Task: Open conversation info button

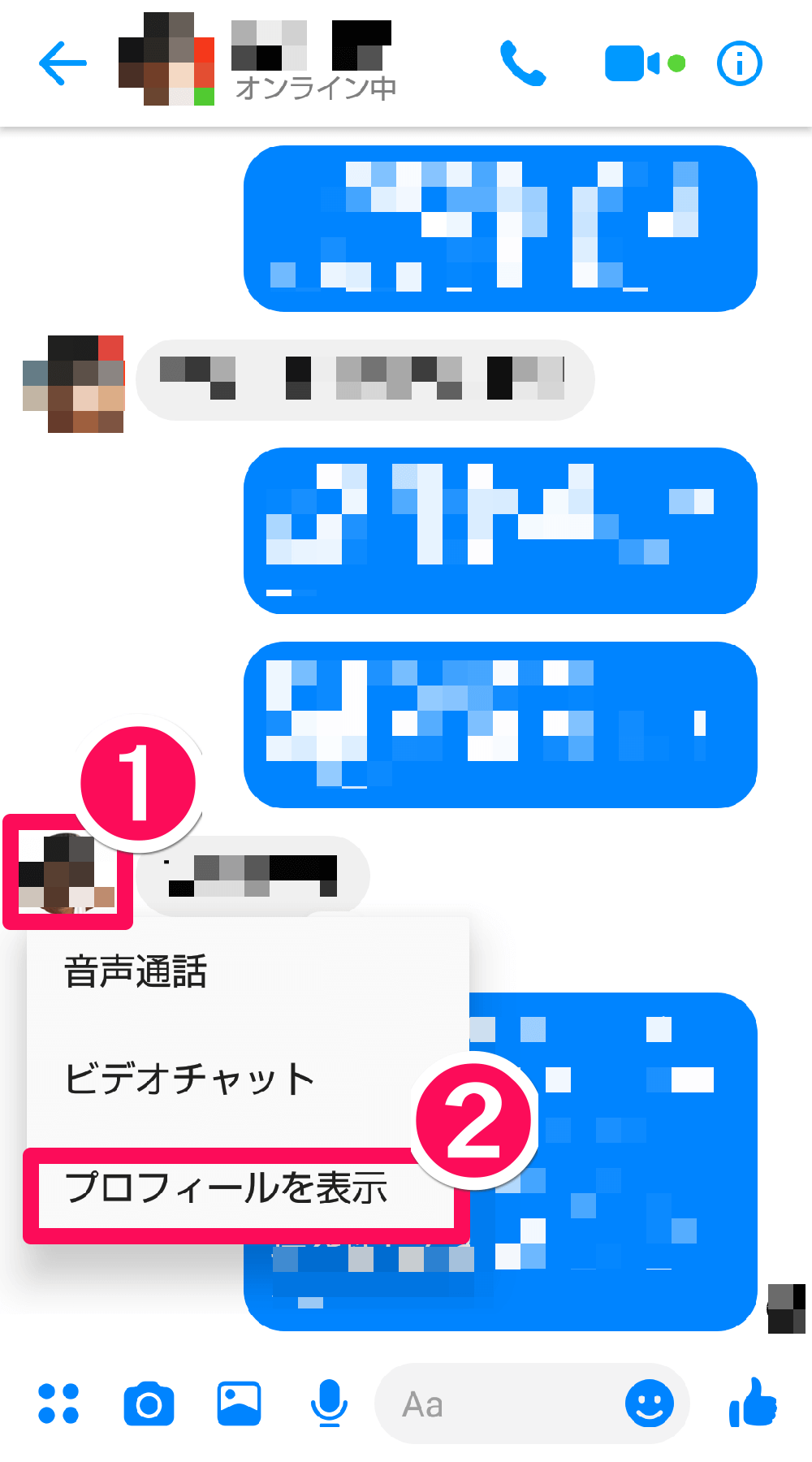Action: click(x=739, y=63)
